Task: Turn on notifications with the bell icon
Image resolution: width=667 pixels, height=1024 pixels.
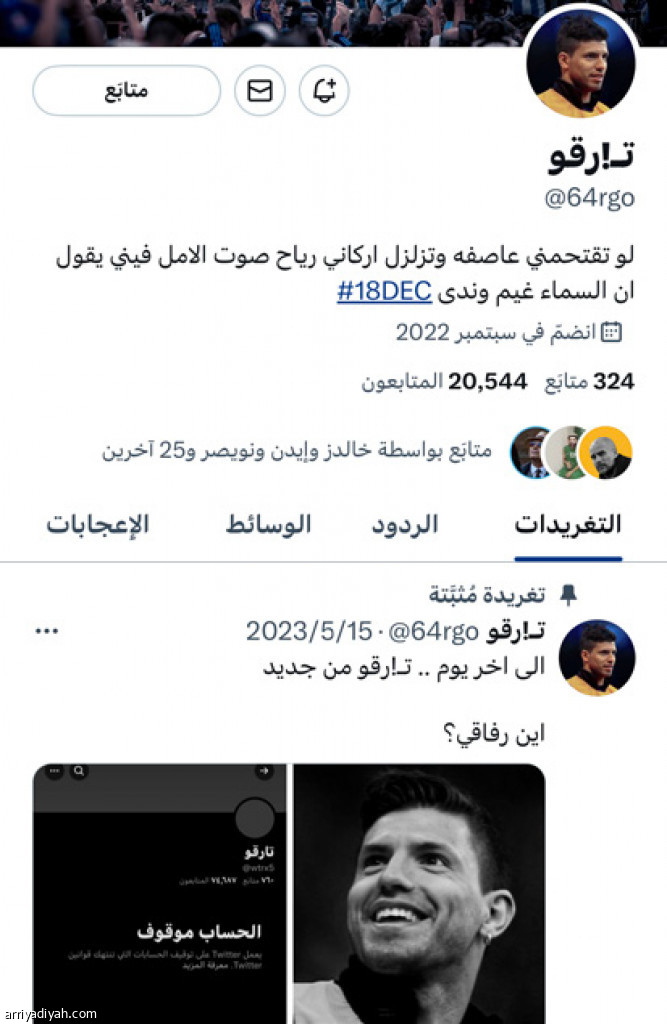Action: (325, 91)
